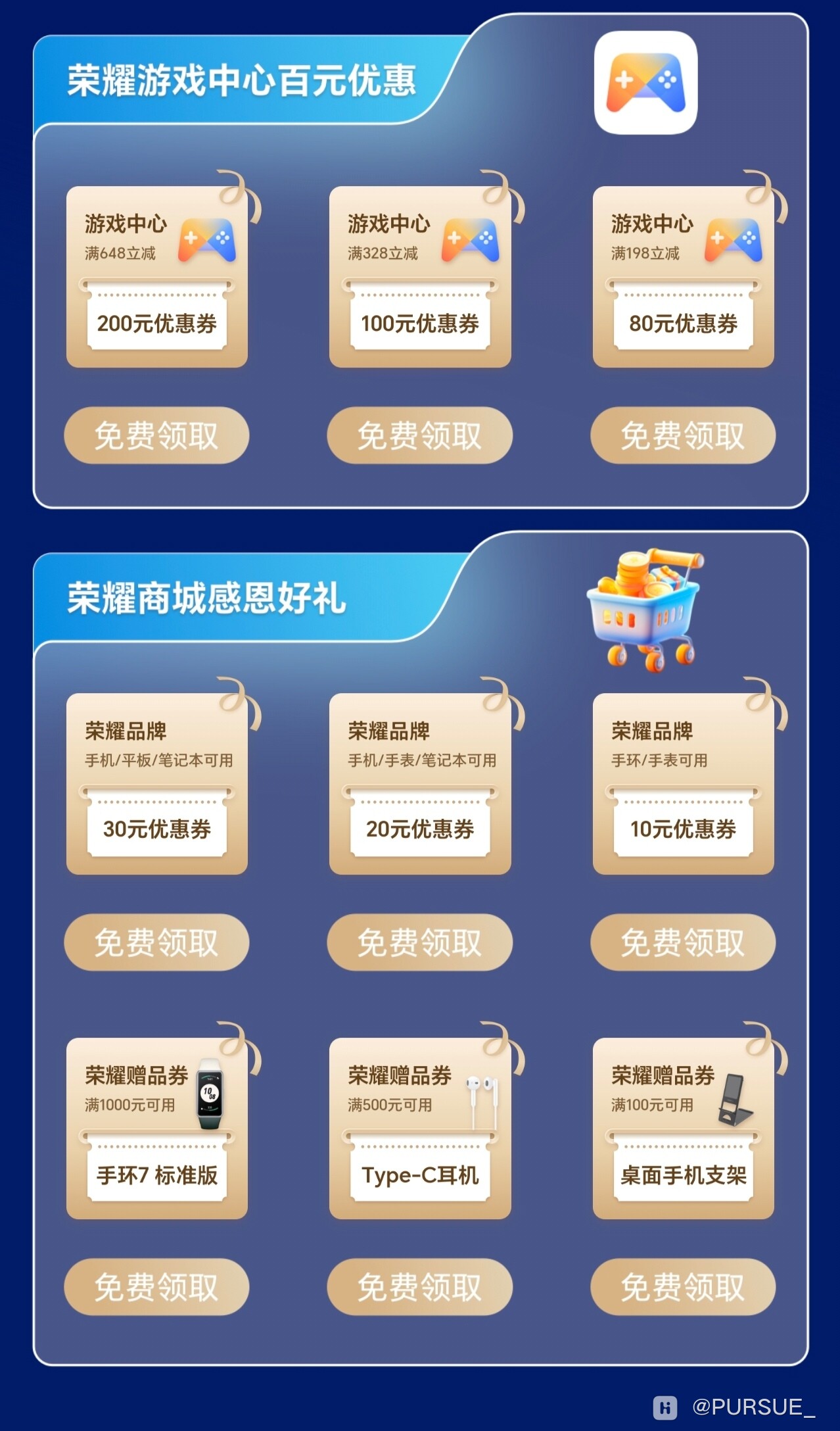Claim the 30元优惠券 with 免费领取
The image size is (840, 1431).
click(156, 943)
